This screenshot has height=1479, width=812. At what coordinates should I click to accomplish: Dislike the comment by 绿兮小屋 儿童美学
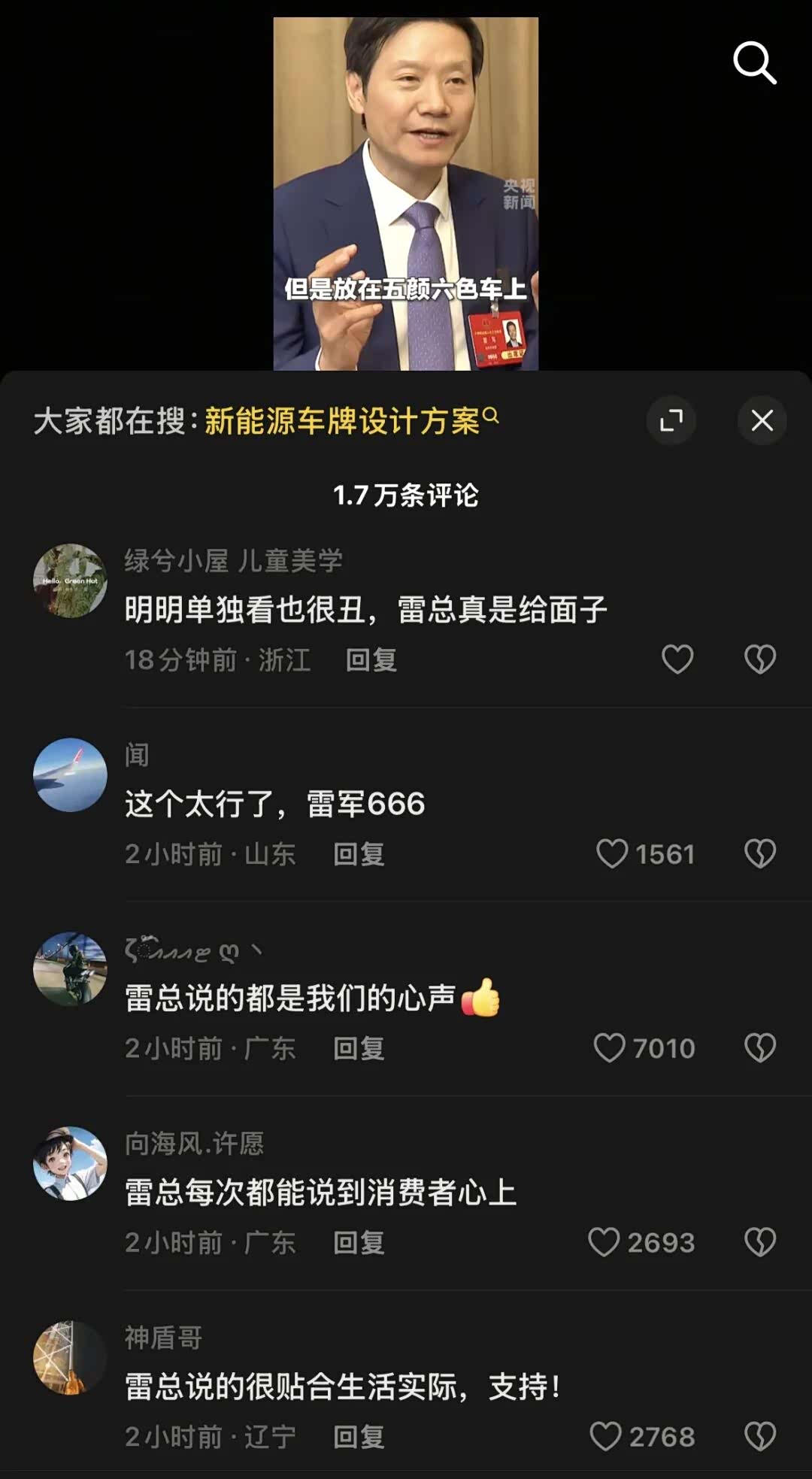click(x=759, y=659)
